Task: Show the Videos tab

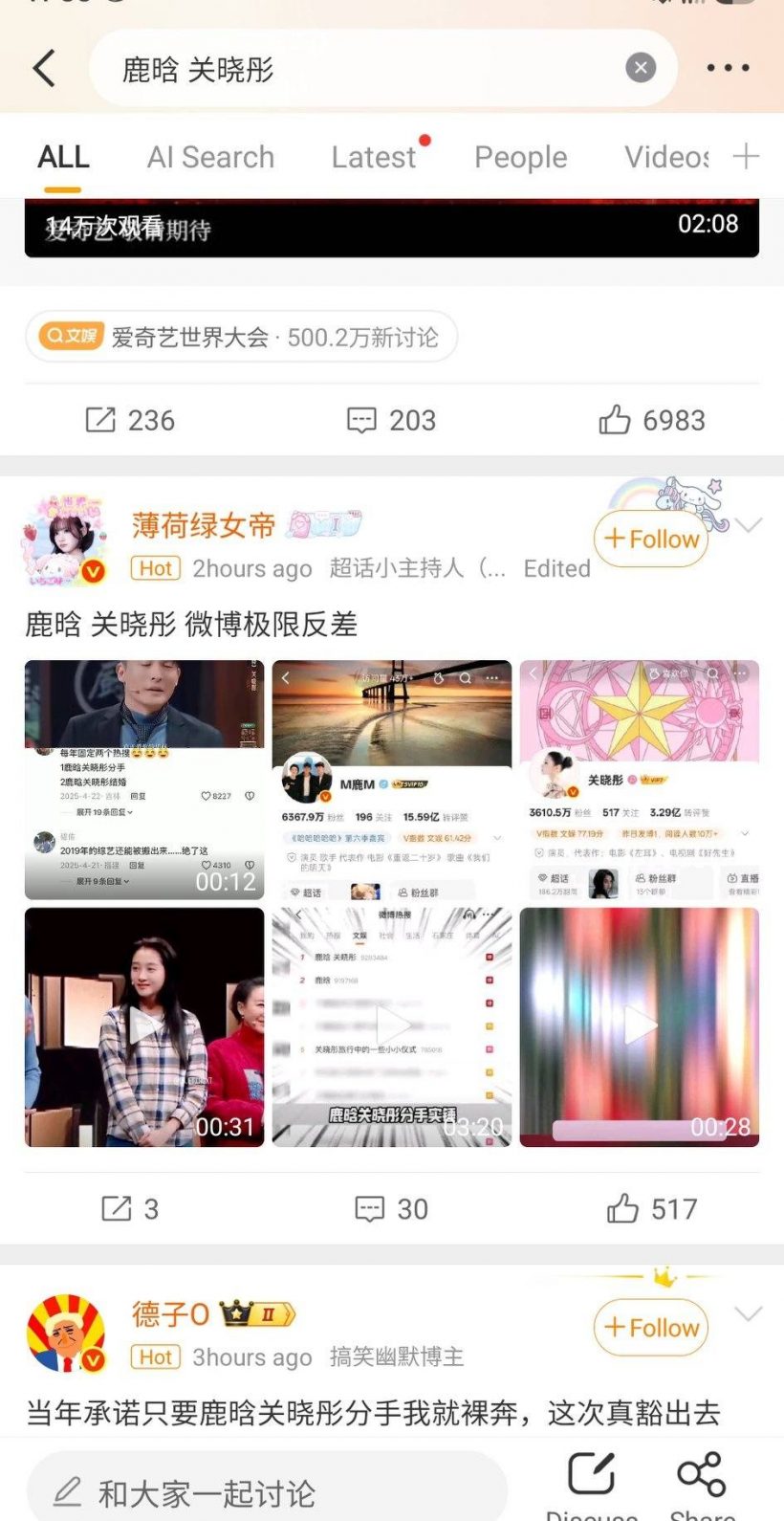Action: click(x=666, y=157)
